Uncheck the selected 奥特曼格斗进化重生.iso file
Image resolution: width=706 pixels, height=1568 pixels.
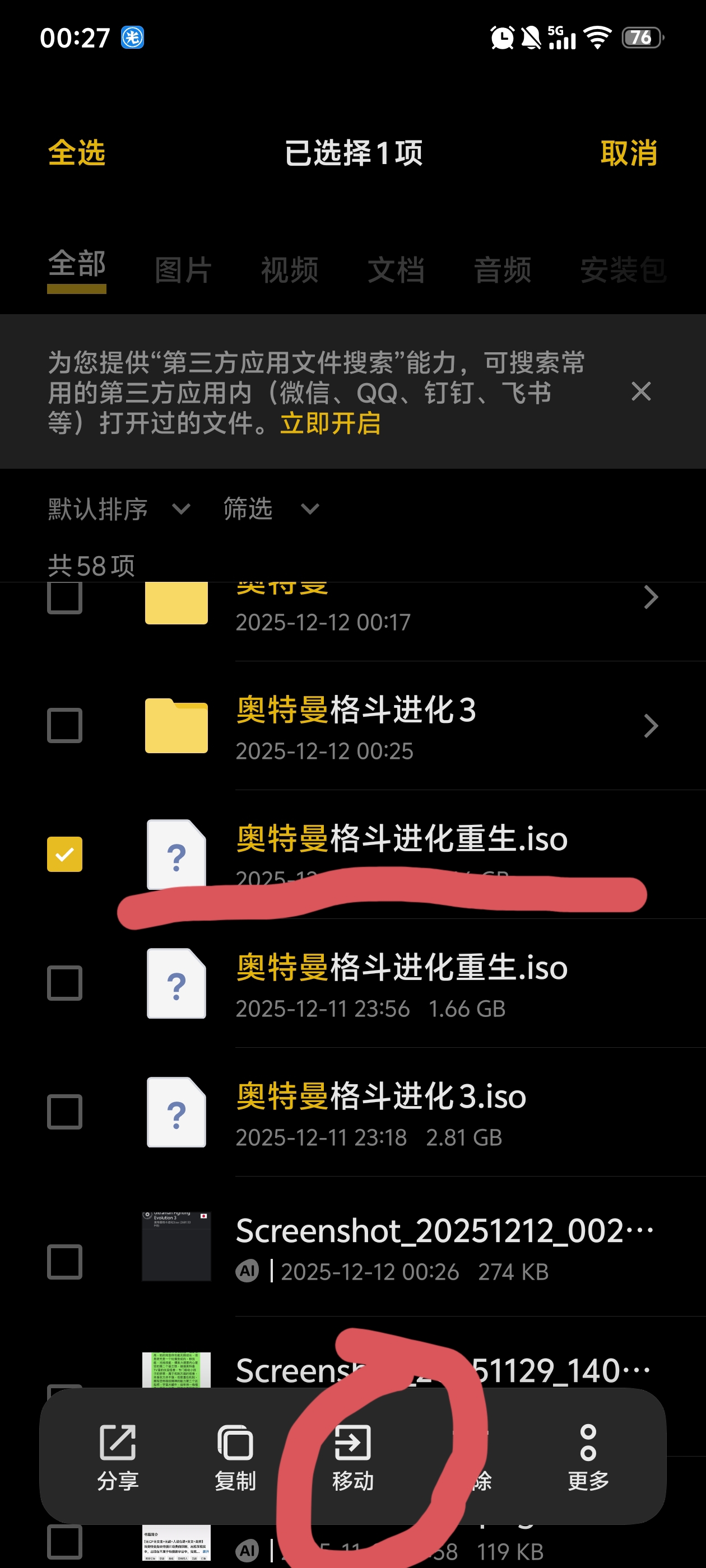[x=64, y=854]
